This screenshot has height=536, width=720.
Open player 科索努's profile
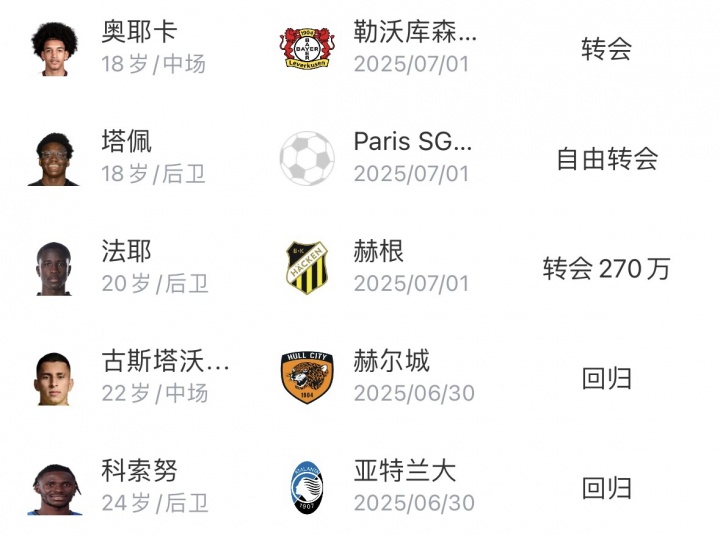point(140,470)
